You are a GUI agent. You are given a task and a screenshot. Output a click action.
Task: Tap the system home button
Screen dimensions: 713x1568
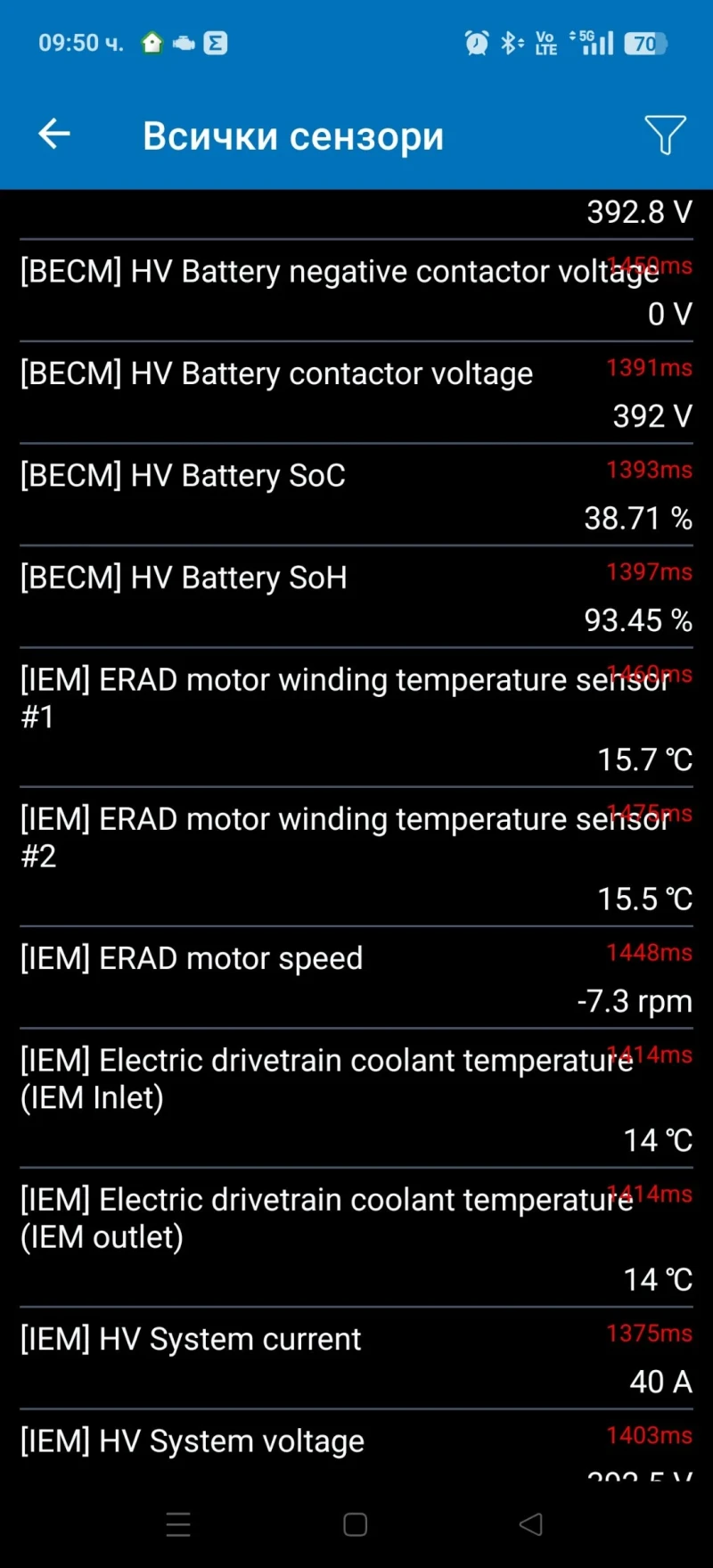(x=356, y=1524)
